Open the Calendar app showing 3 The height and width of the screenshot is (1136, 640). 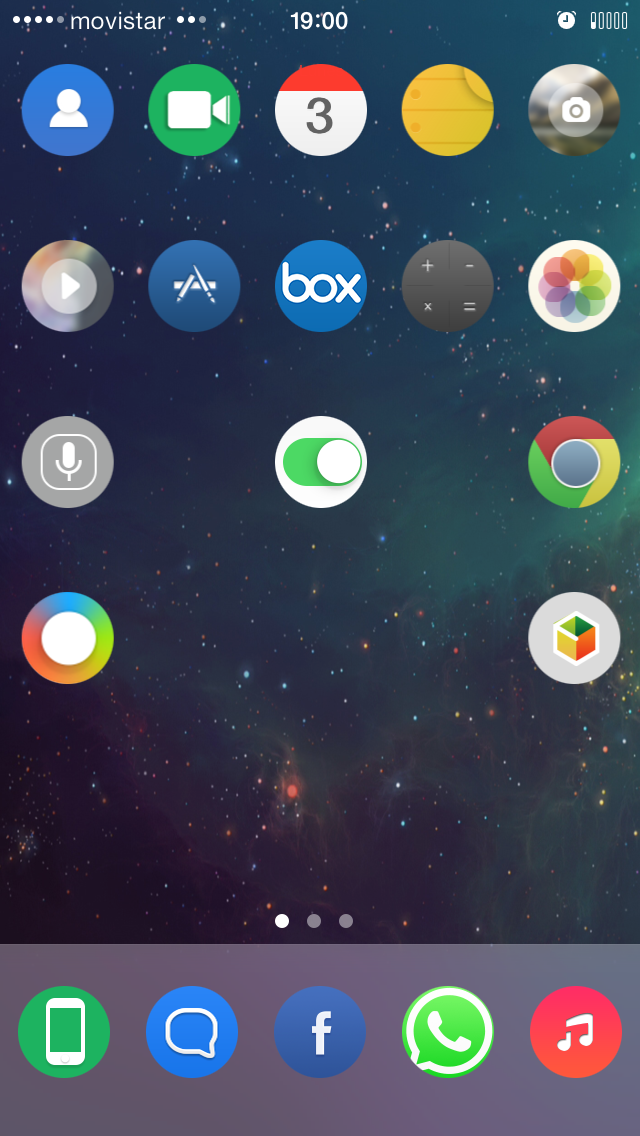pyautogui.click(x=321, y=110)
